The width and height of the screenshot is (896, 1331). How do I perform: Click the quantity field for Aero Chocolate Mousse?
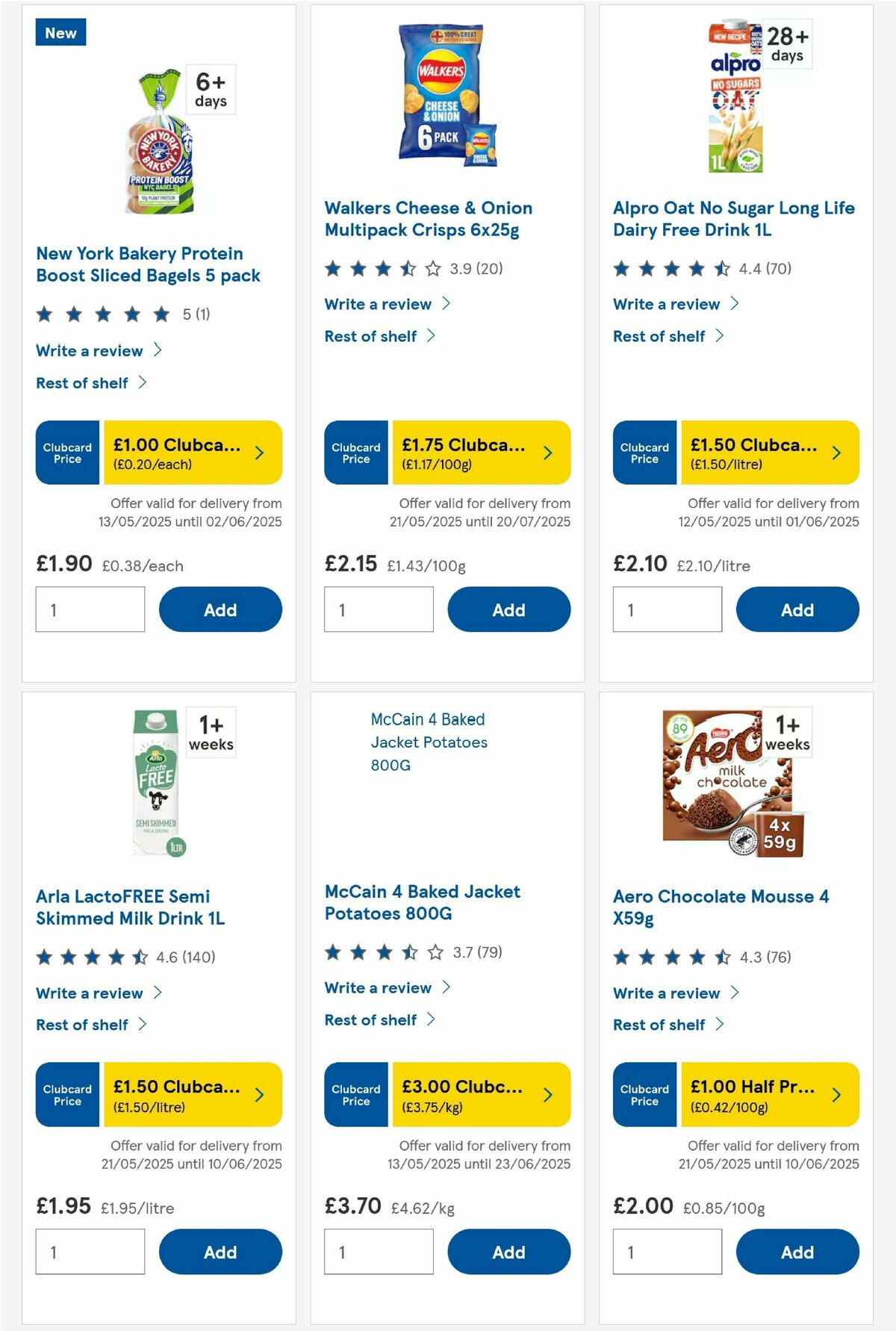click(667, 1250)
